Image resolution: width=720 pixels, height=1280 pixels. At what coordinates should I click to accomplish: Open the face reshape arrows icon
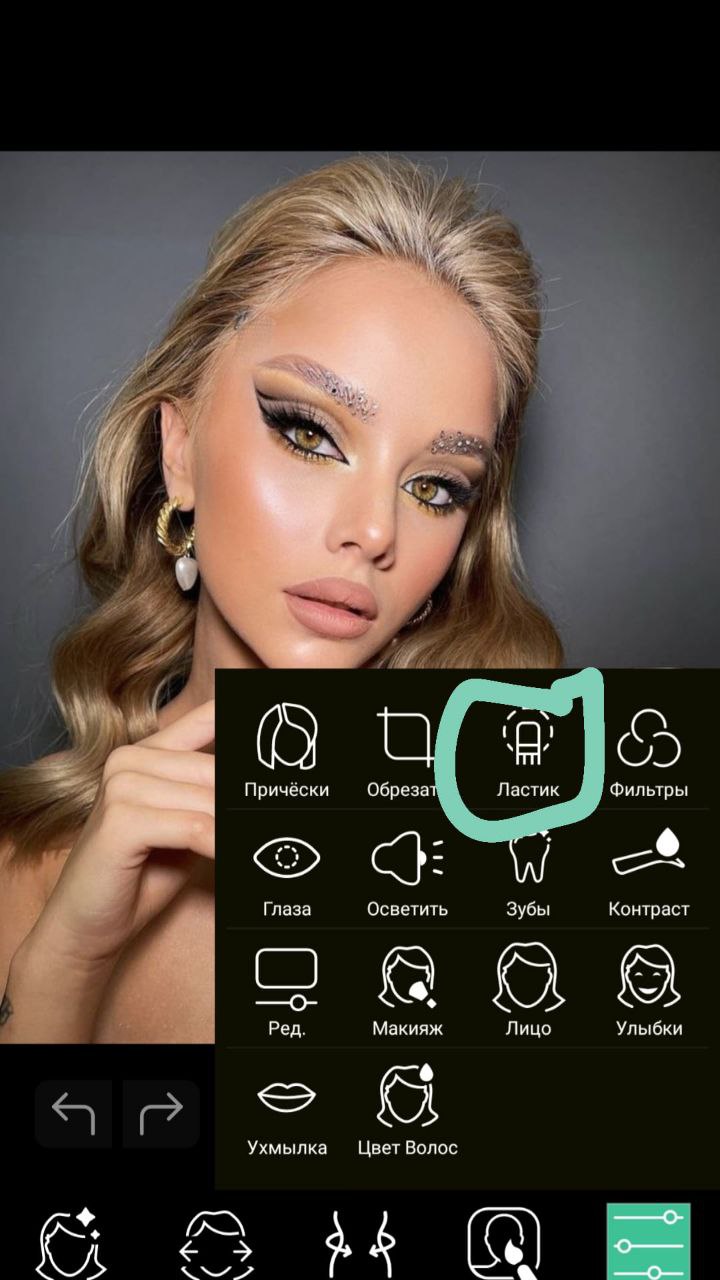pyautogui.click(x=215, y=1243)
